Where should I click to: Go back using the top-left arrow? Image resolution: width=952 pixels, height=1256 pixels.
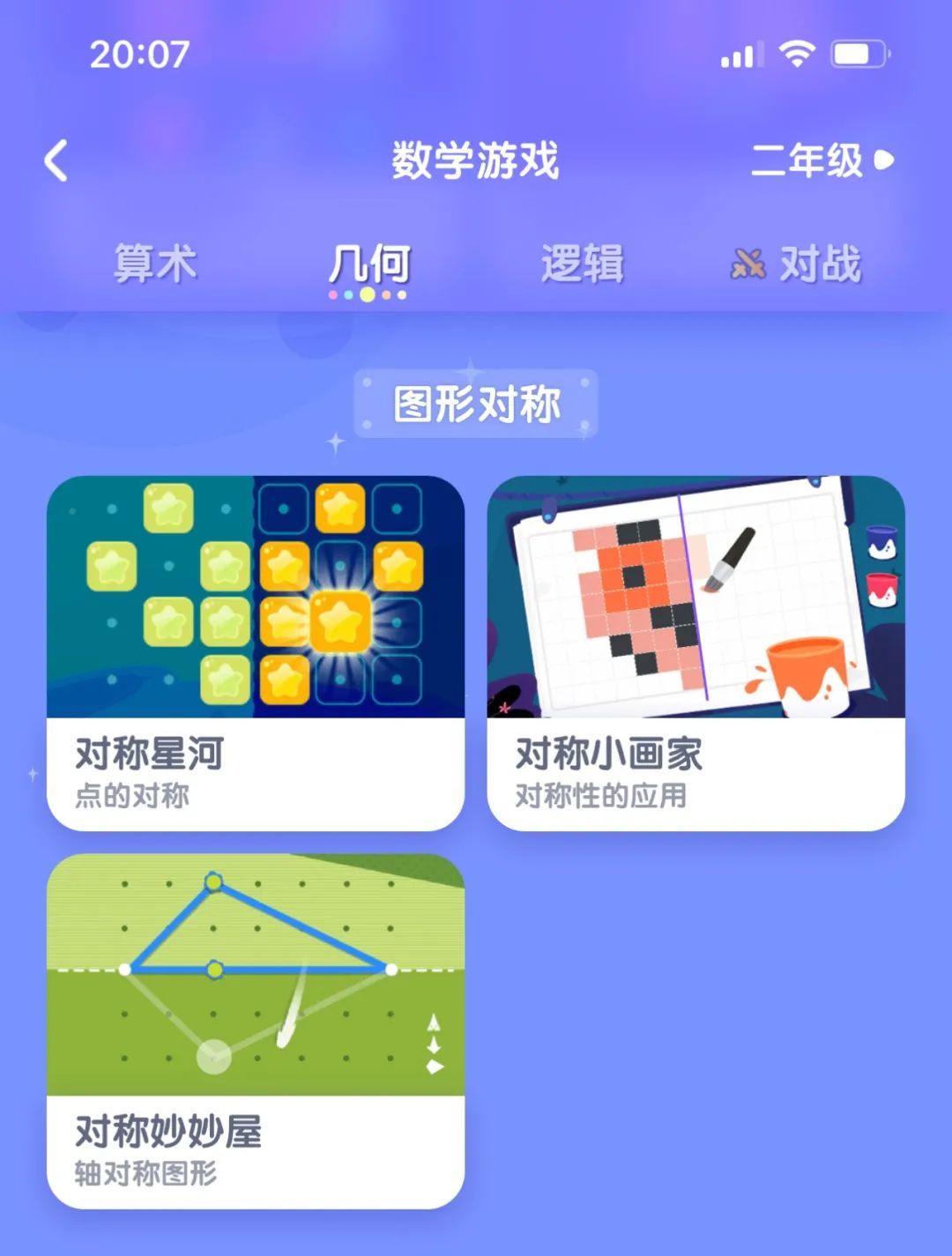pos(56,161)
